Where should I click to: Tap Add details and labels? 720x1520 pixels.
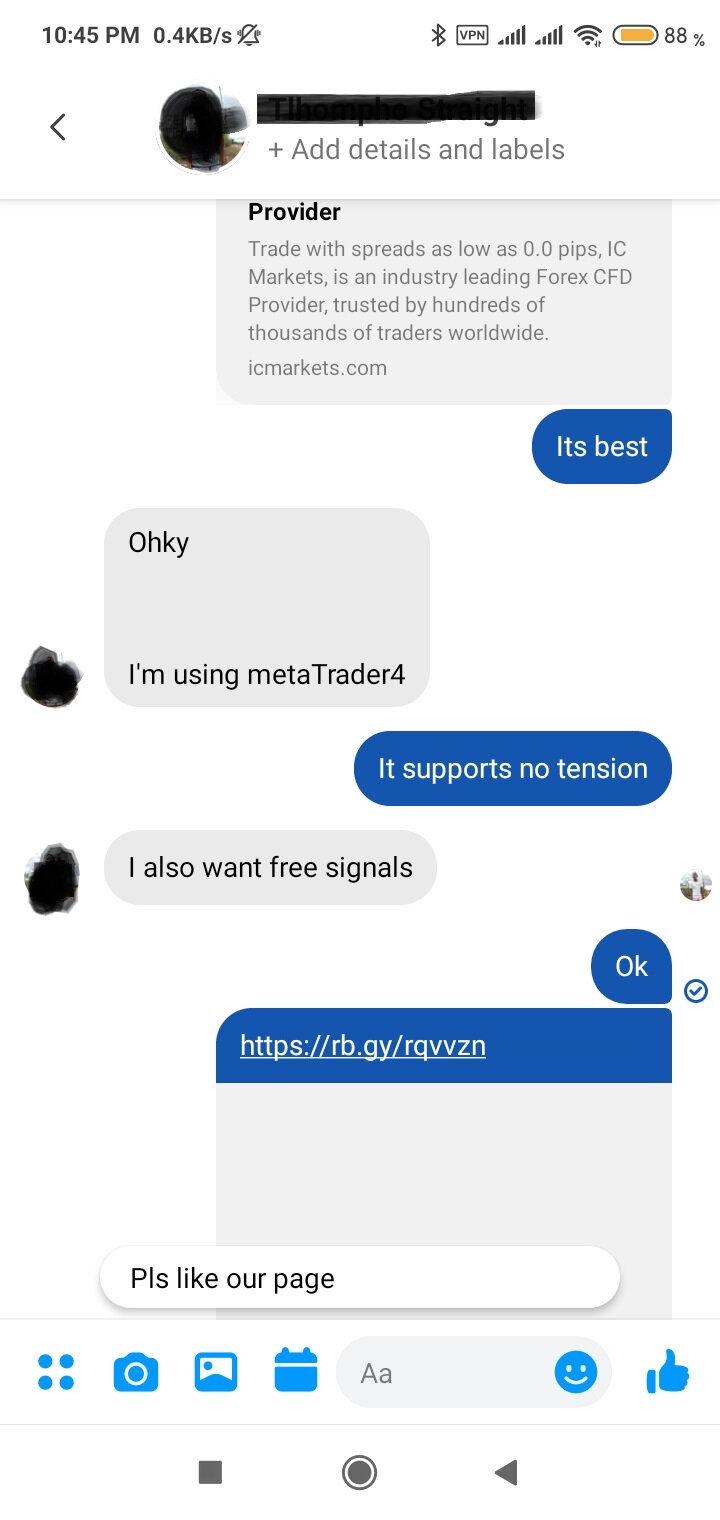coord(416,150)
